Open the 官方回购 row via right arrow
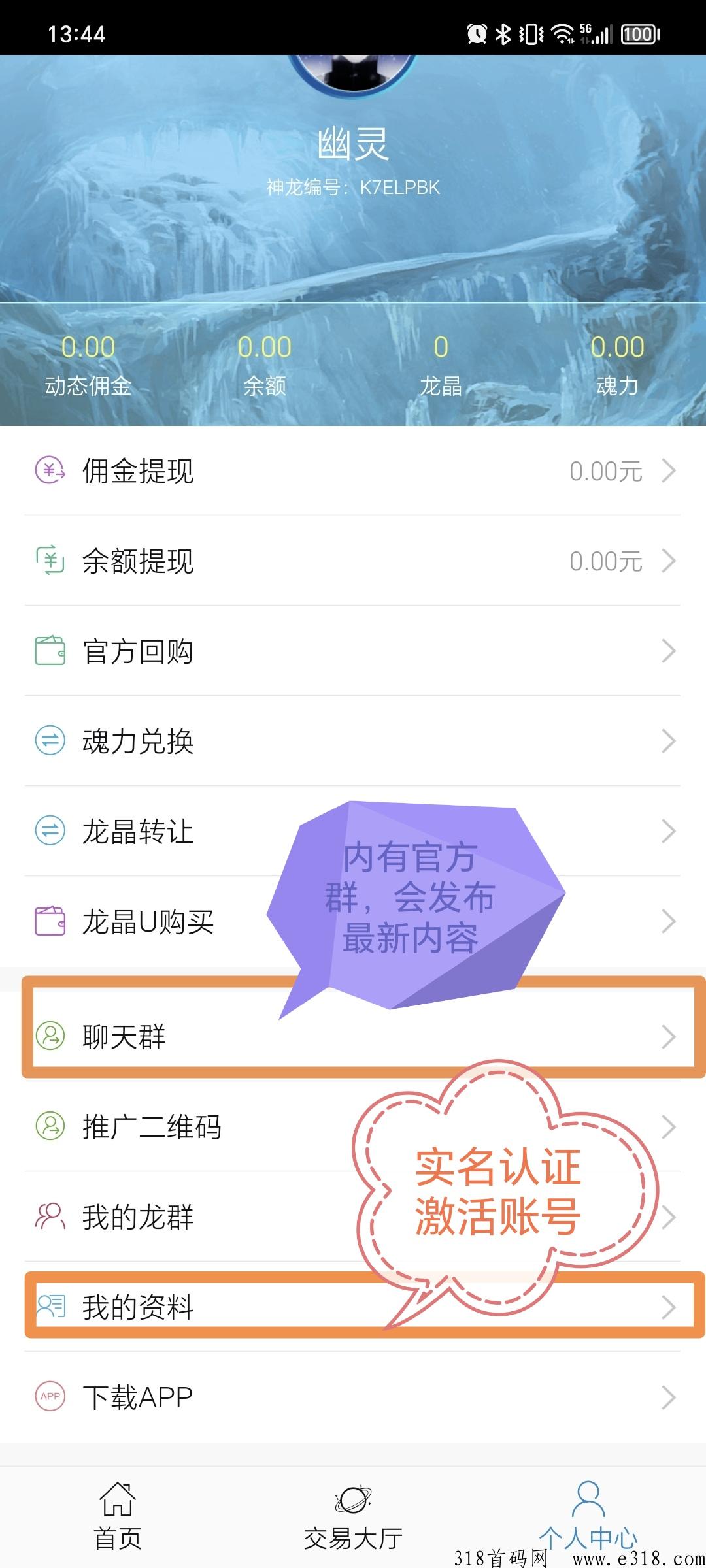This screenshot has height=1568, width=706. click(x=668, y=650)
